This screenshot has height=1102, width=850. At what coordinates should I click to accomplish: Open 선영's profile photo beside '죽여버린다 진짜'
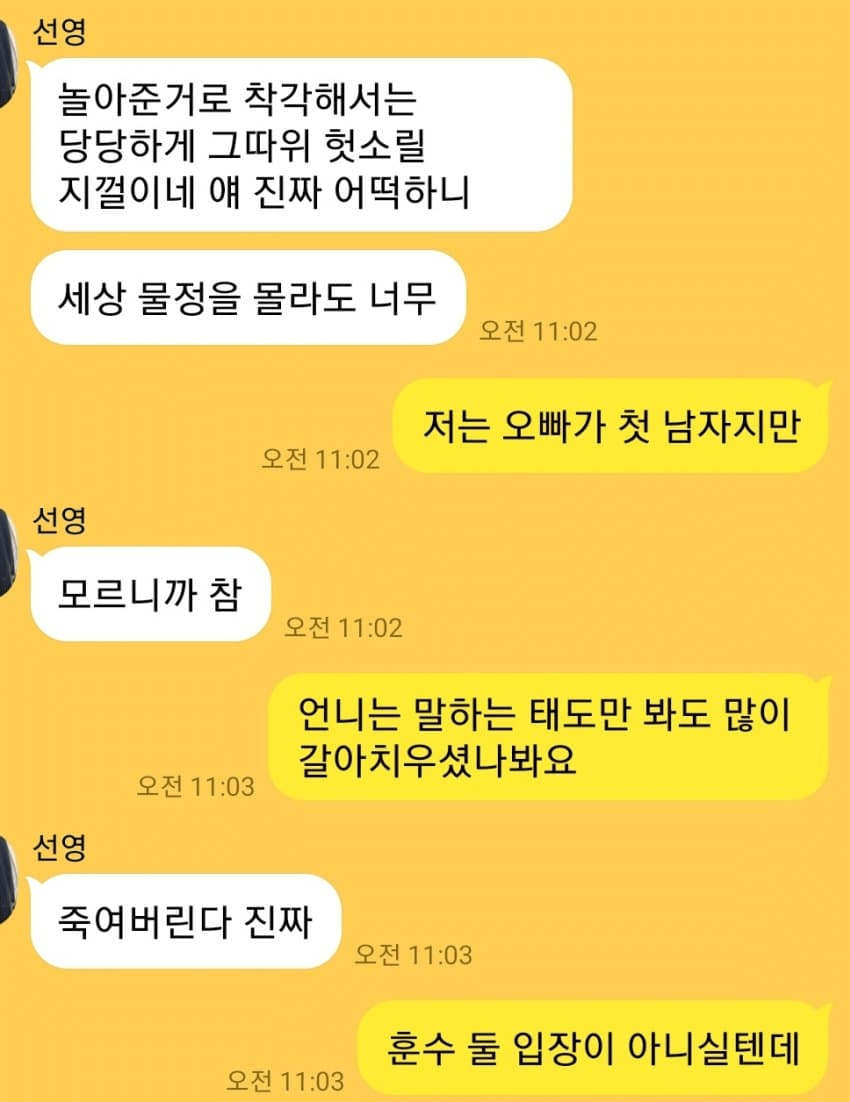(x=6, y=880)
